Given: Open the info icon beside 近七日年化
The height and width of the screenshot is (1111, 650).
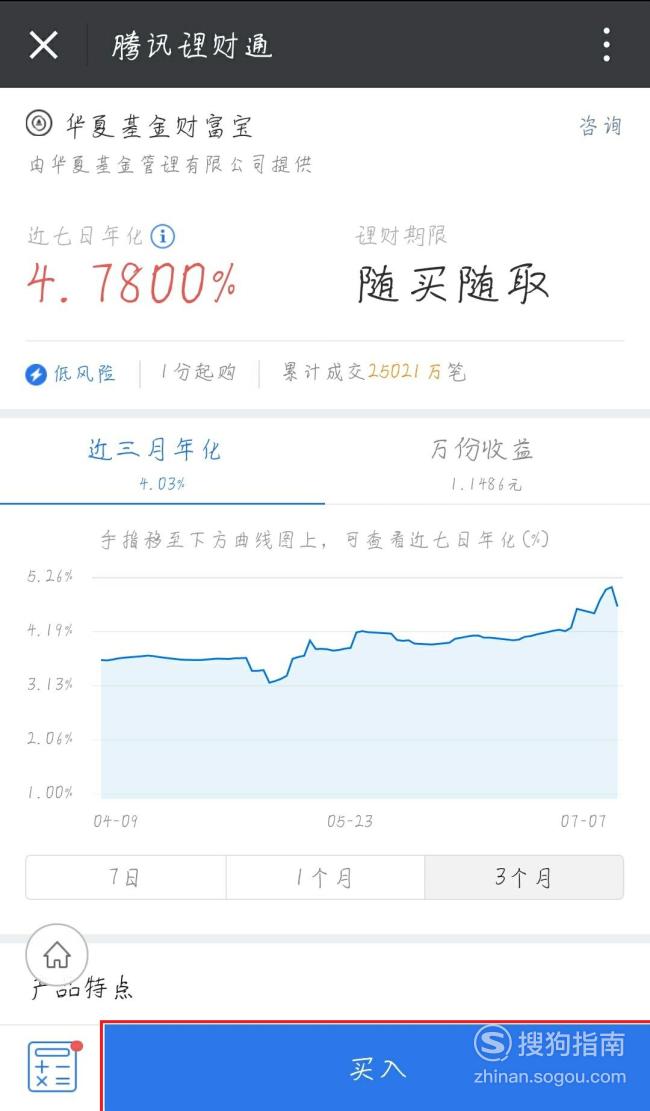Looking at the screenshot, I should pyautogui.click(x=163, y=236).
